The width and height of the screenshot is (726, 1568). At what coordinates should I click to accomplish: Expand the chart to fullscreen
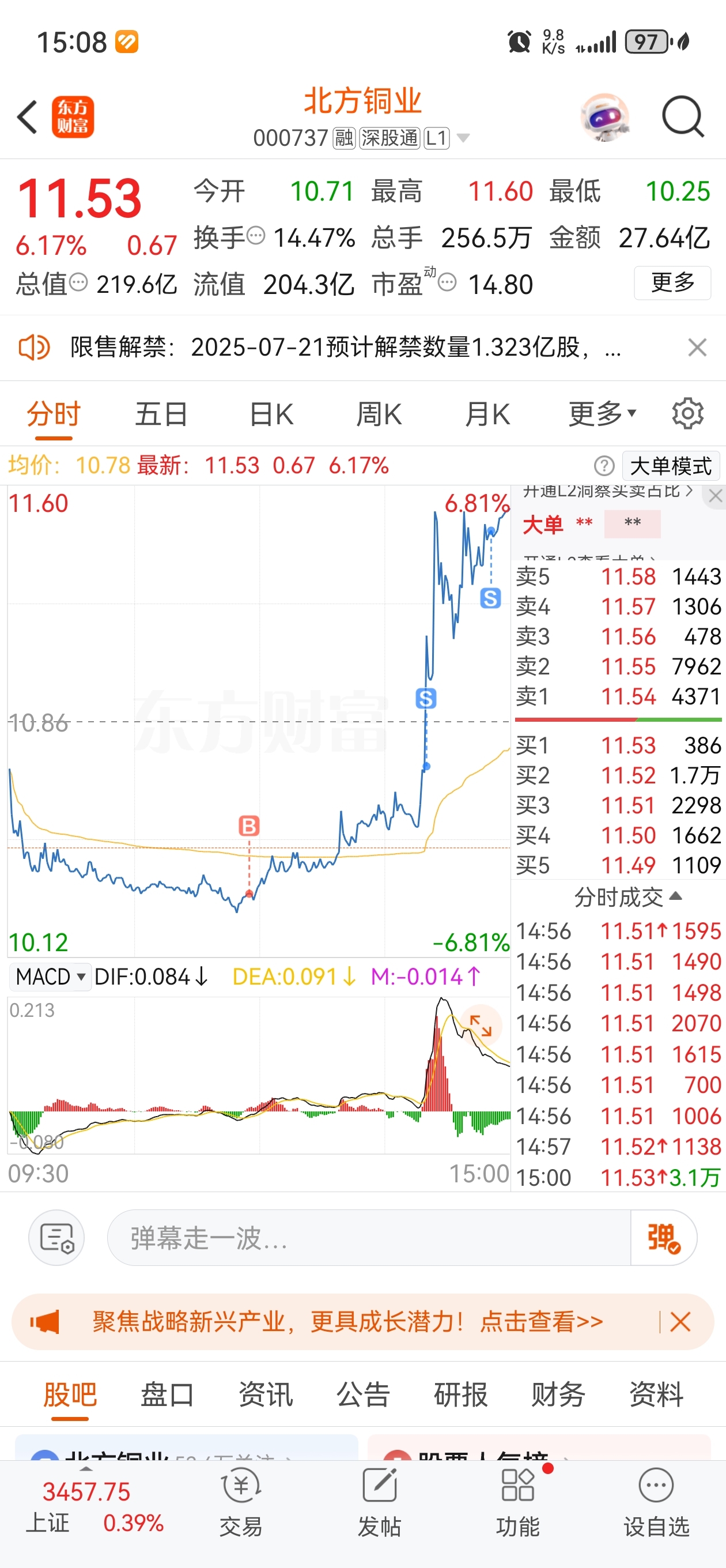pyautogui.click(x=481, y=1026)
